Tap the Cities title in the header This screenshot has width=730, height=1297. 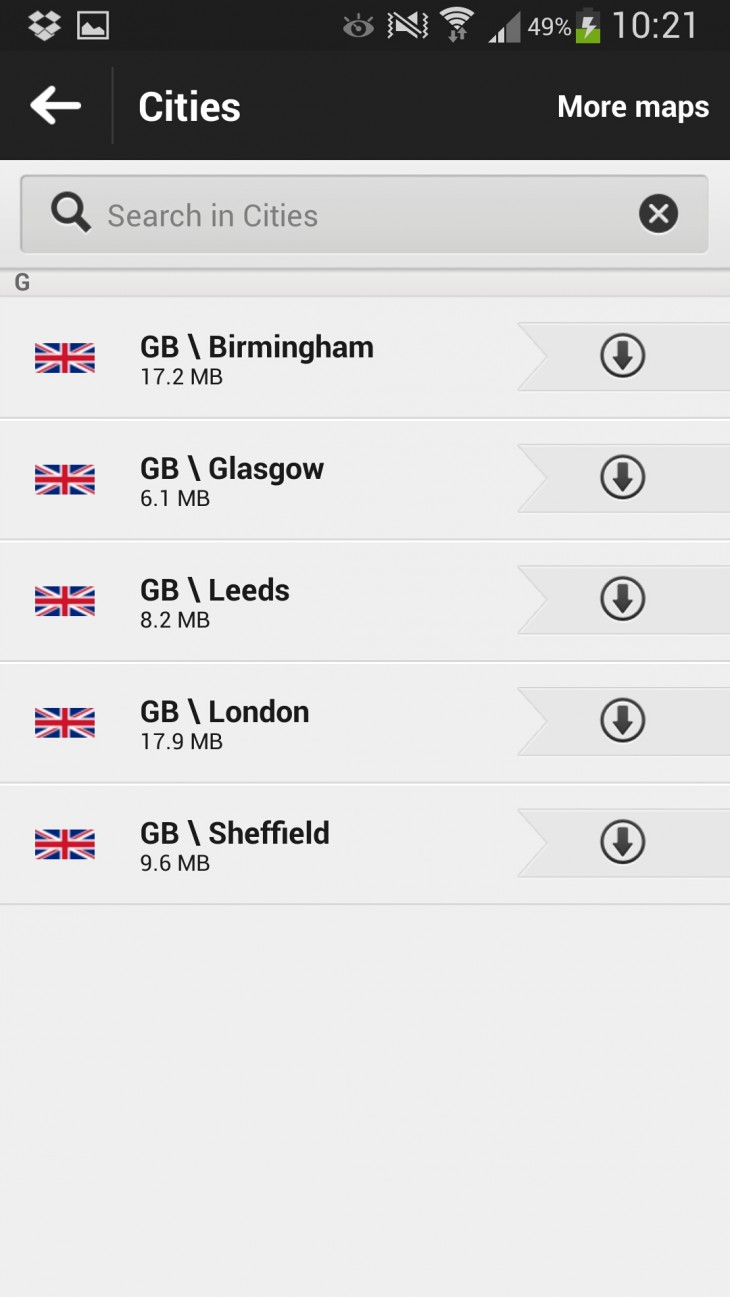point(188,106)
